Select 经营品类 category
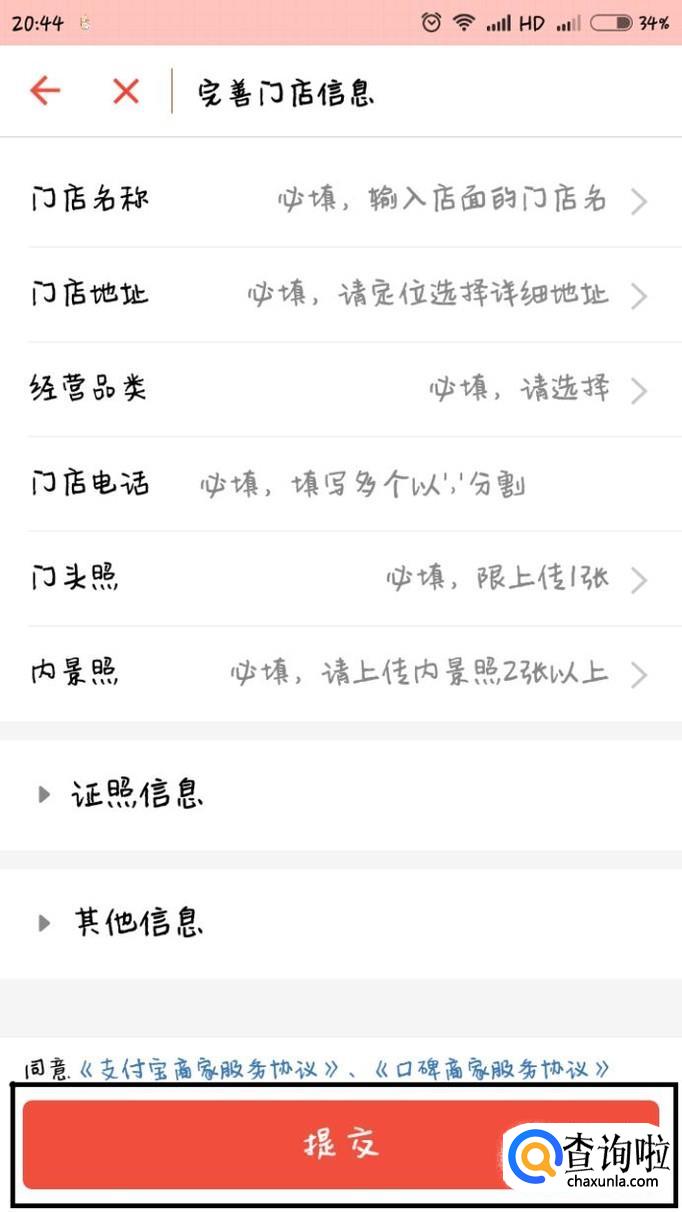682x1212 pixels. coord(341,389)
